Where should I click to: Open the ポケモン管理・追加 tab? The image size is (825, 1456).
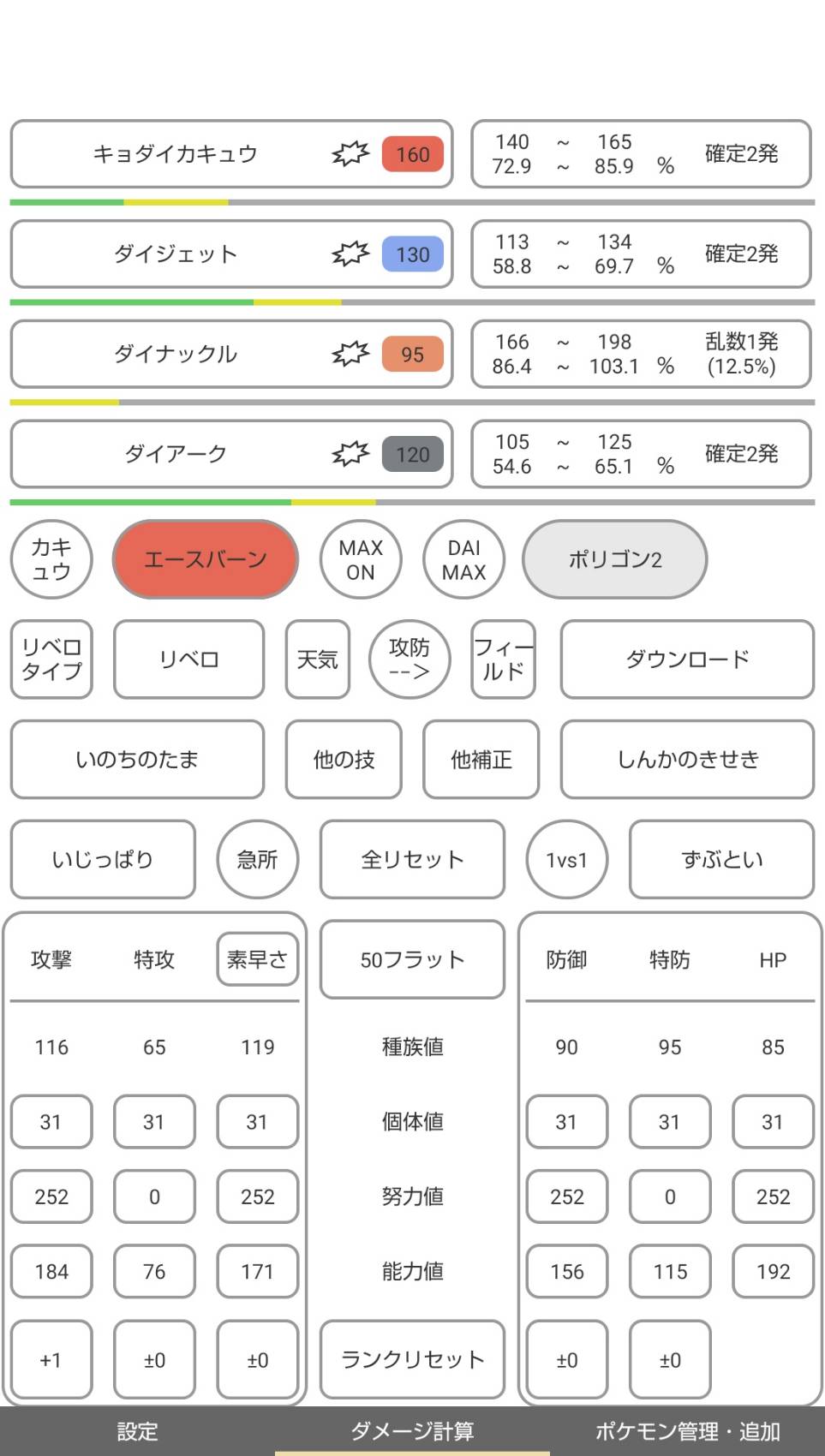tap(687, 1431)
